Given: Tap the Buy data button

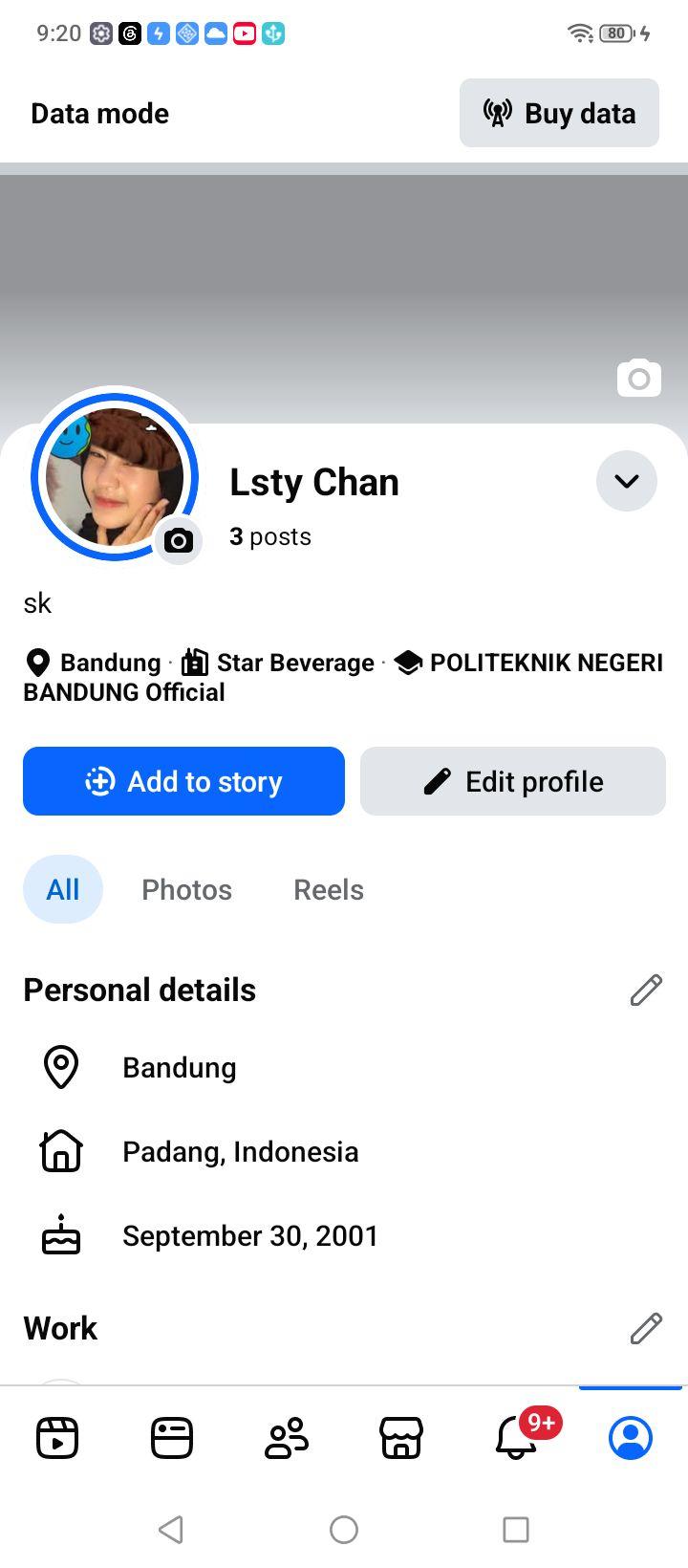Looking at the screenshot, I should pos(559,113).
